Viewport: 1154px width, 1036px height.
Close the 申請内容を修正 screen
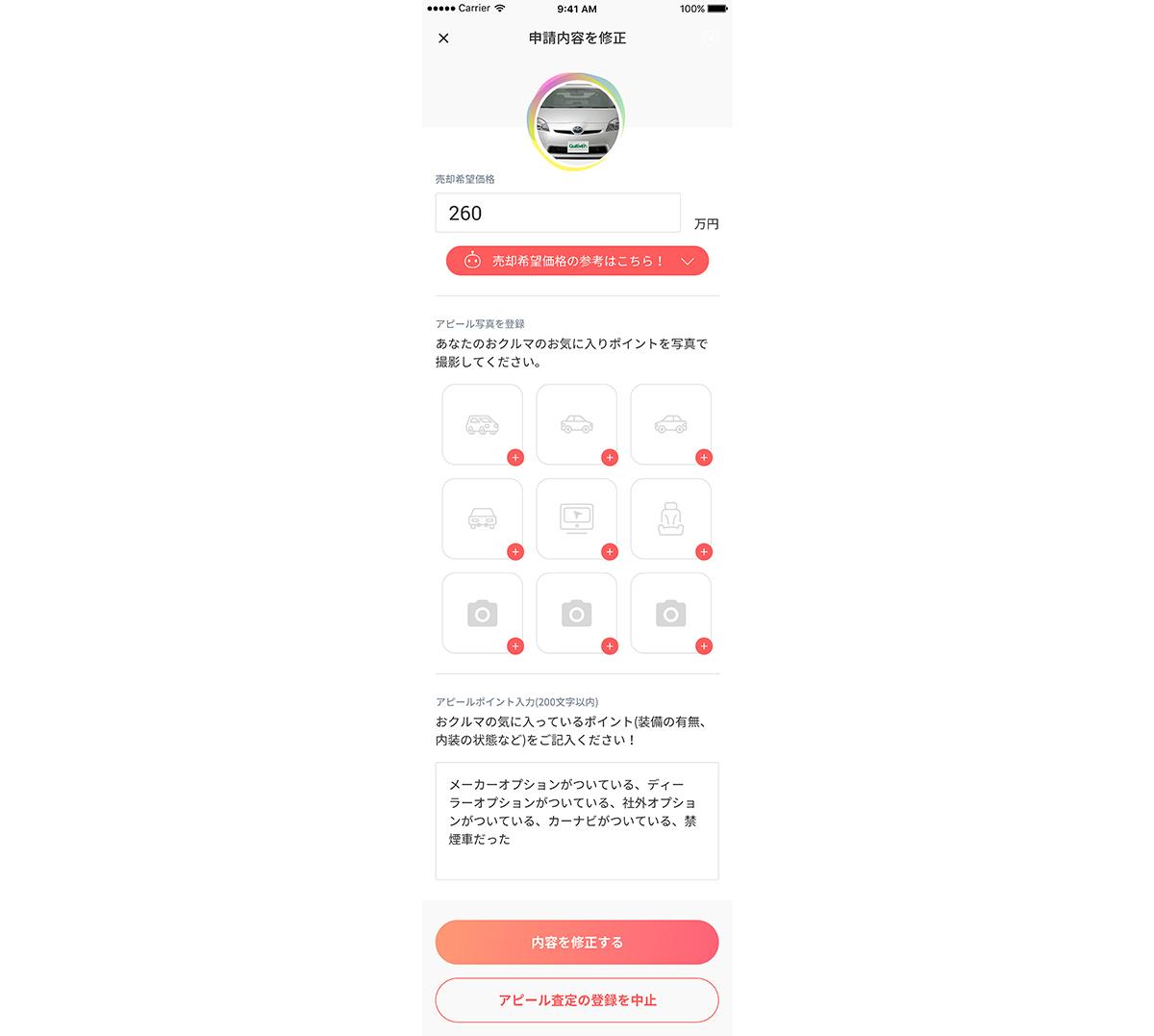(443, 38)
